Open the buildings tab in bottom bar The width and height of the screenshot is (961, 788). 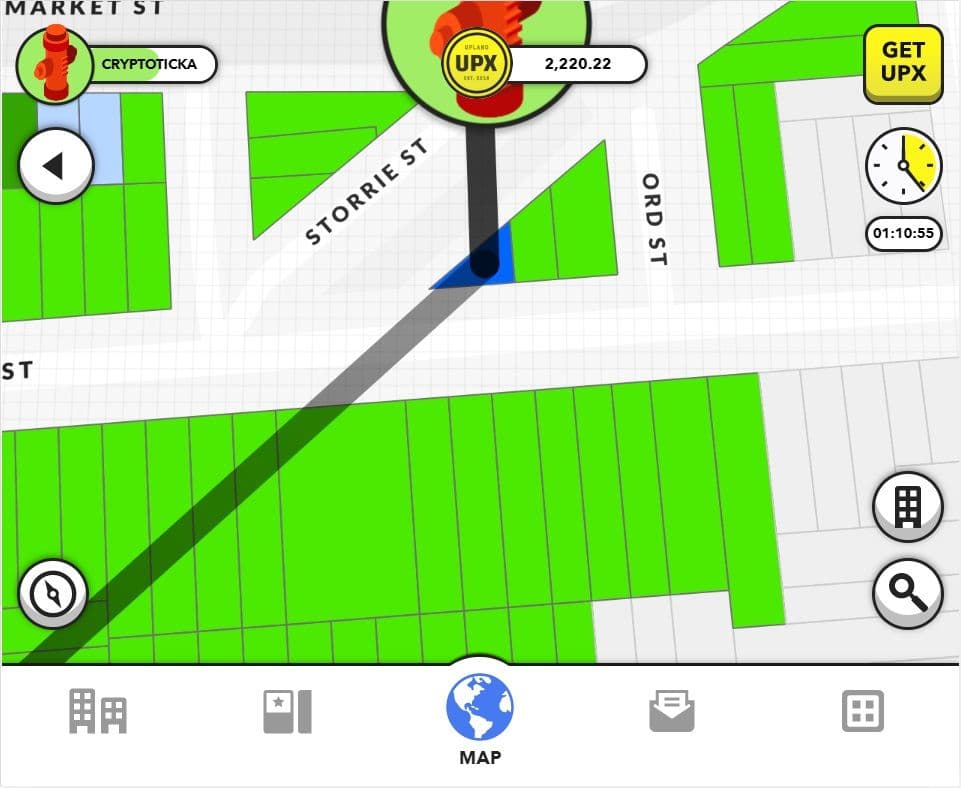(x=98, y=712)
